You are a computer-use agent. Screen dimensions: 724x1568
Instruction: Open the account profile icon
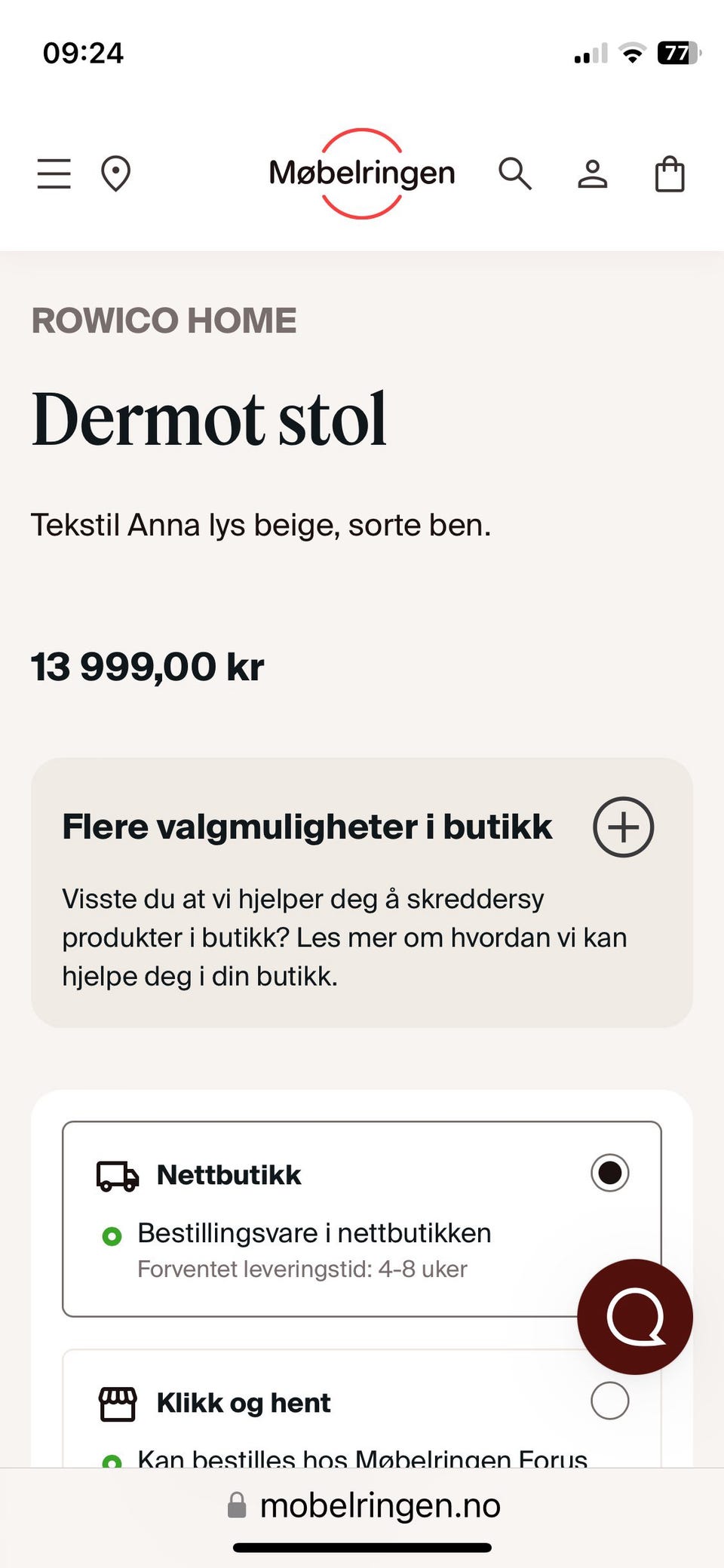point(593,173)
